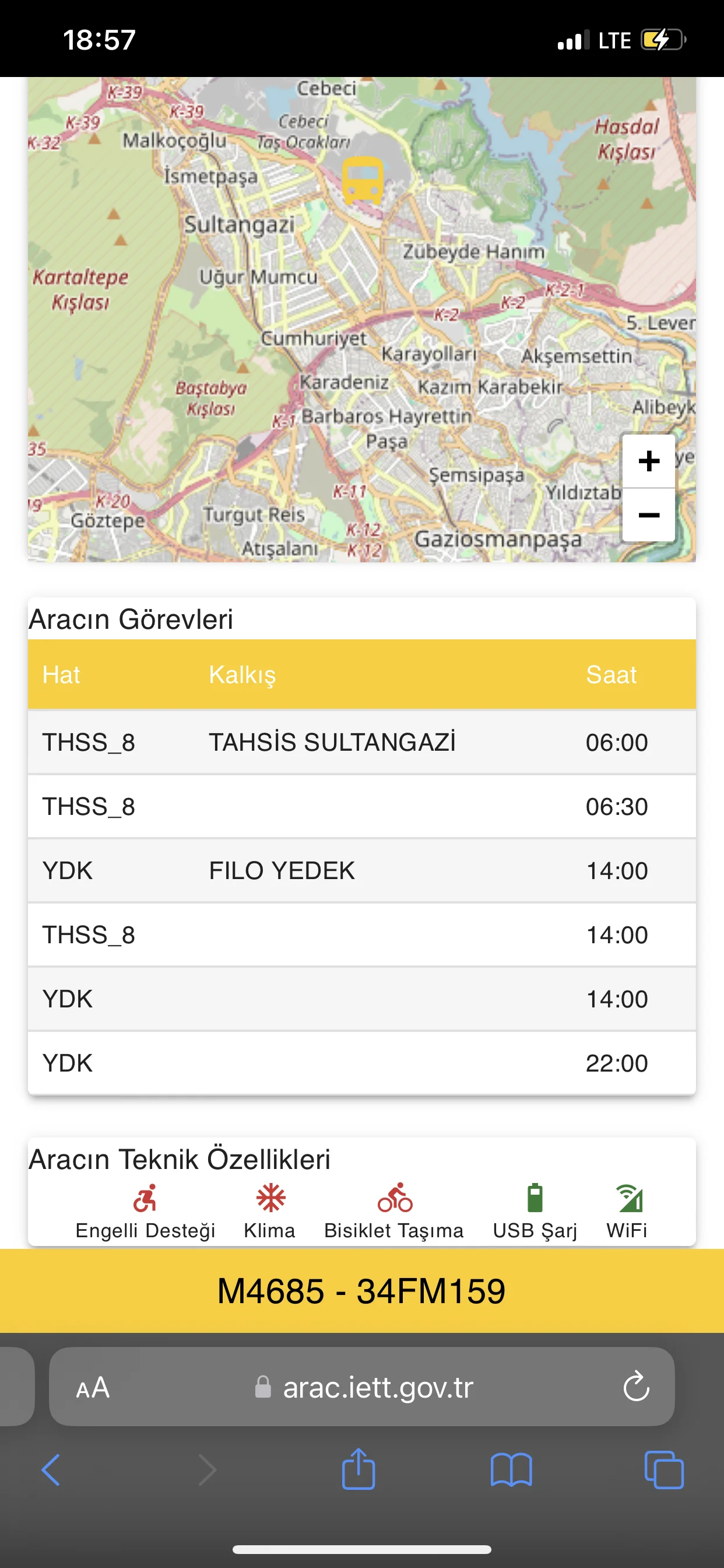Zoom out of the map
Screen dimensions: 724x1568
tap(648, 515)
